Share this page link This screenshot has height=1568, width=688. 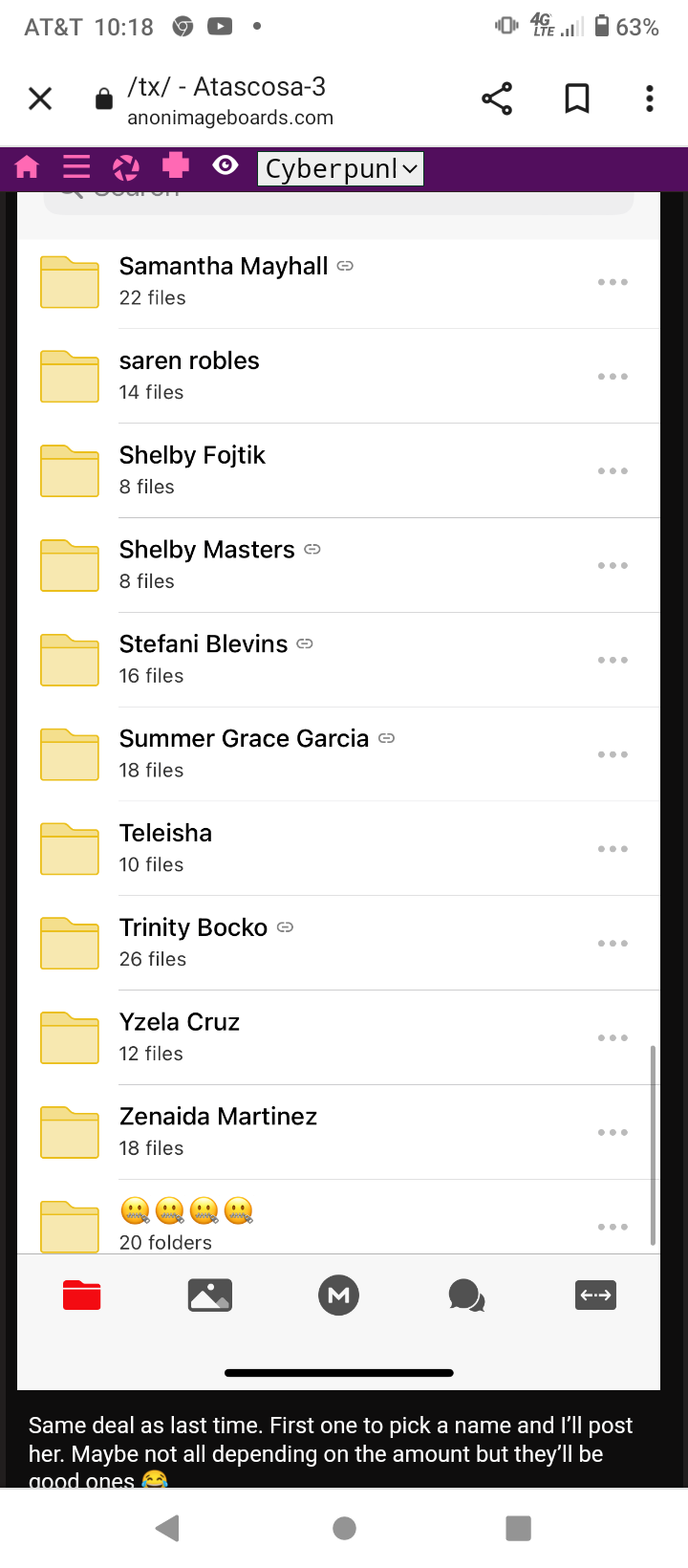point(497,98)
